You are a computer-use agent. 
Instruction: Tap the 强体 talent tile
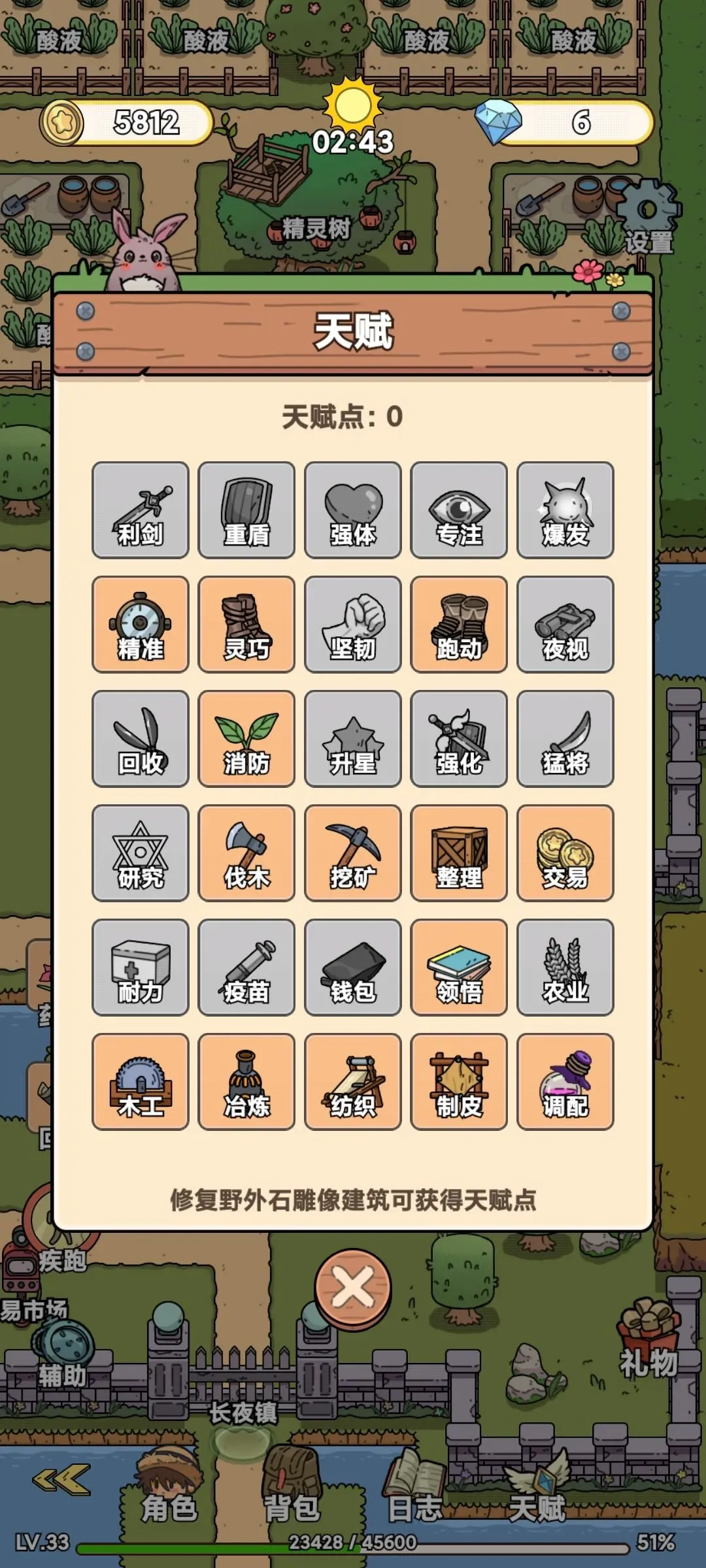[353, 510]
